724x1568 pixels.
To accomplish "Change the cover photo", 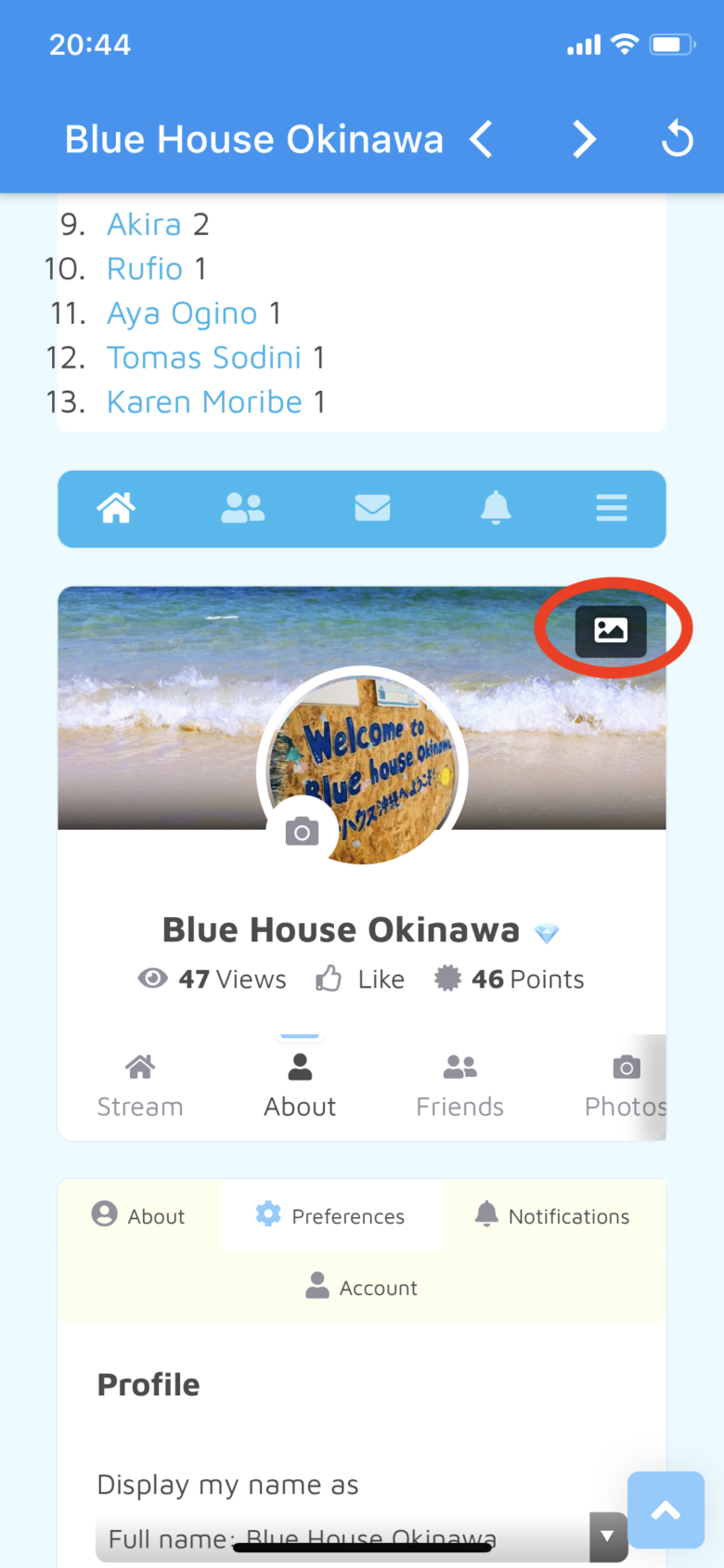I will (x=611, y=631).
